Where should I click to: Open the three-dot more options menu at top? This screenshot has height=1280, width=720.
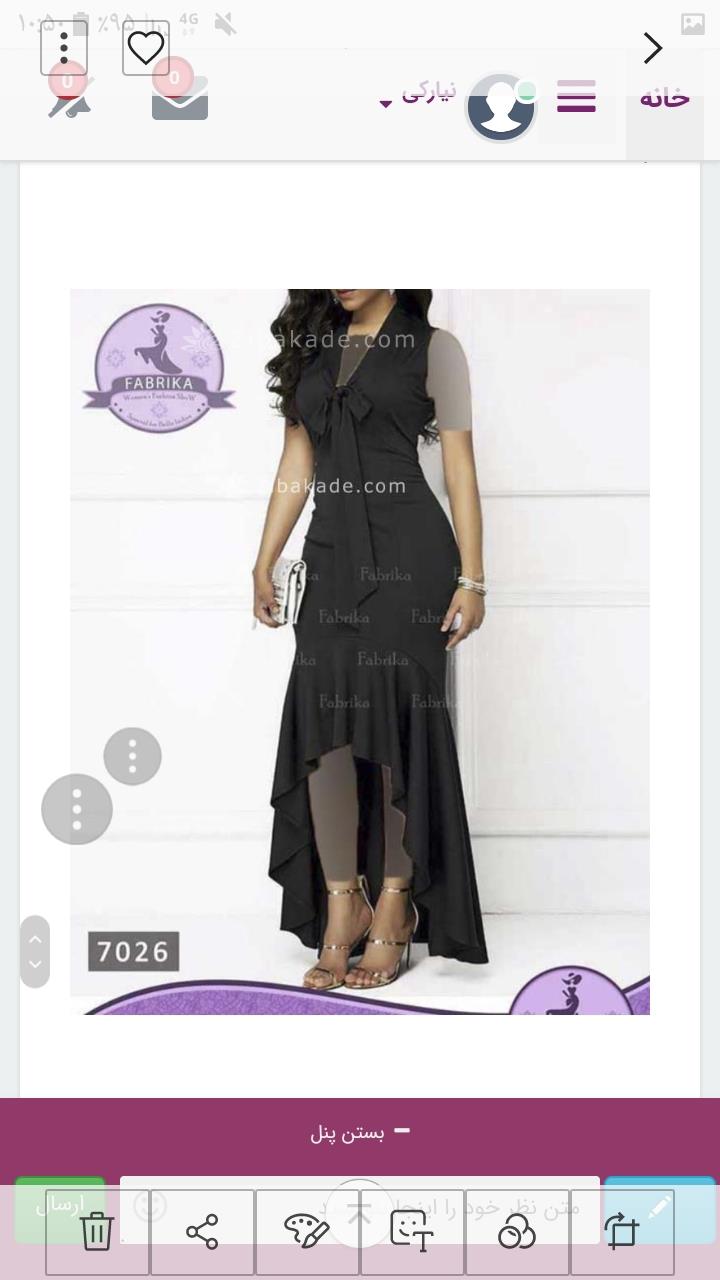[64, 48]
